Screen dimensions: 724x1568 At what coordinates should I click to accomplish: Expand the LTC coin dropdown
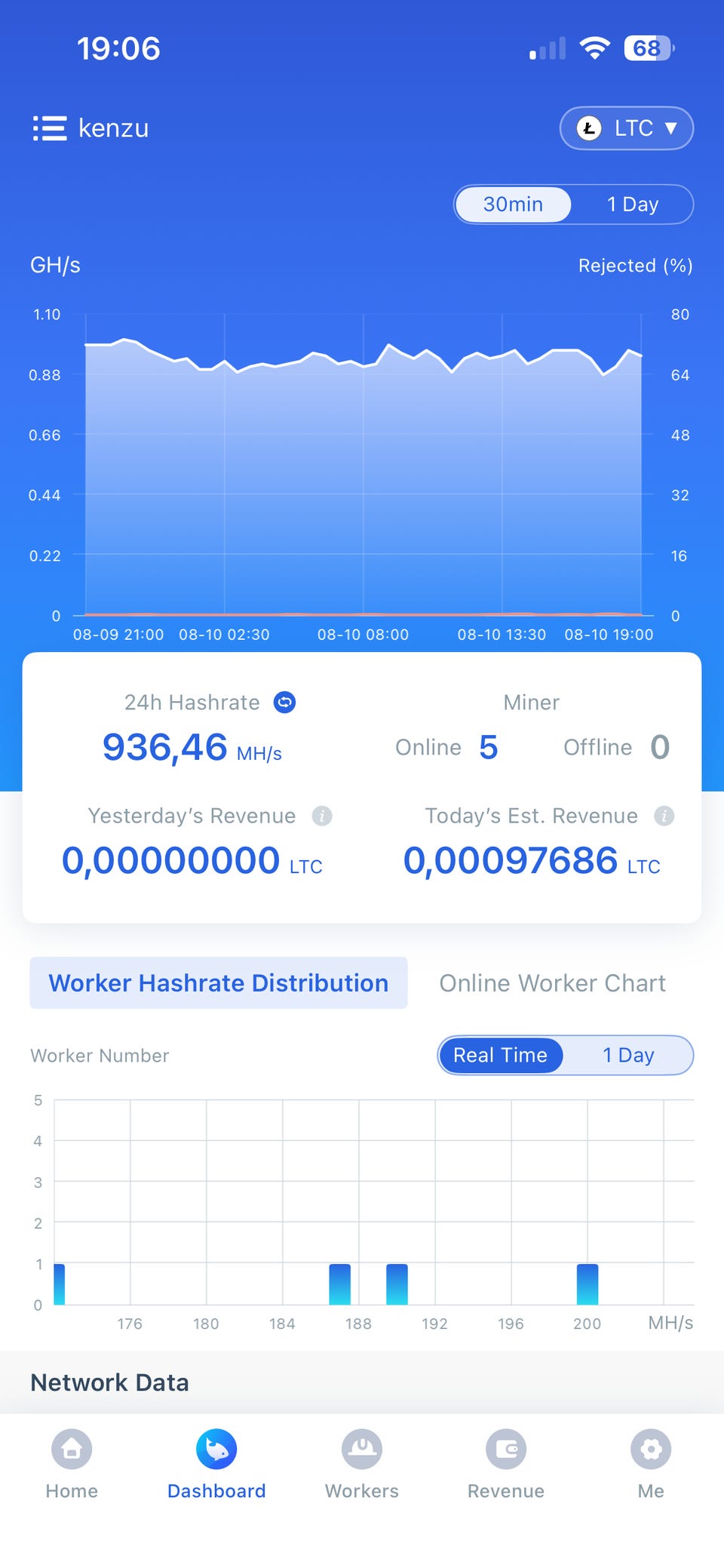(x=626, y=128)
